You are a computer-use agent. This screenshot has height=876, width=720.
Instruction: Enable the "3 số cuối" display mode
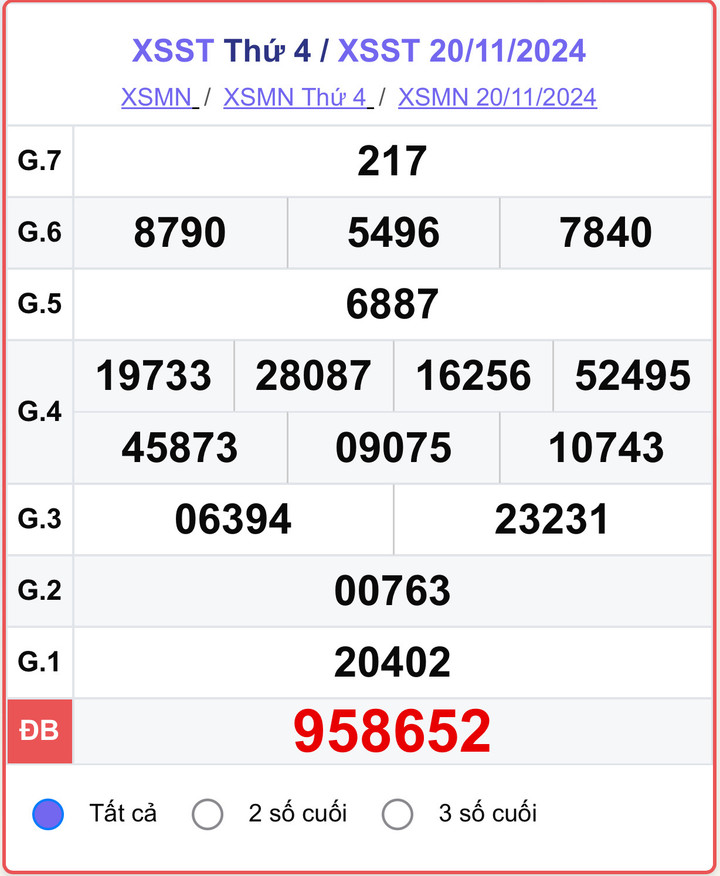point(397,814)
